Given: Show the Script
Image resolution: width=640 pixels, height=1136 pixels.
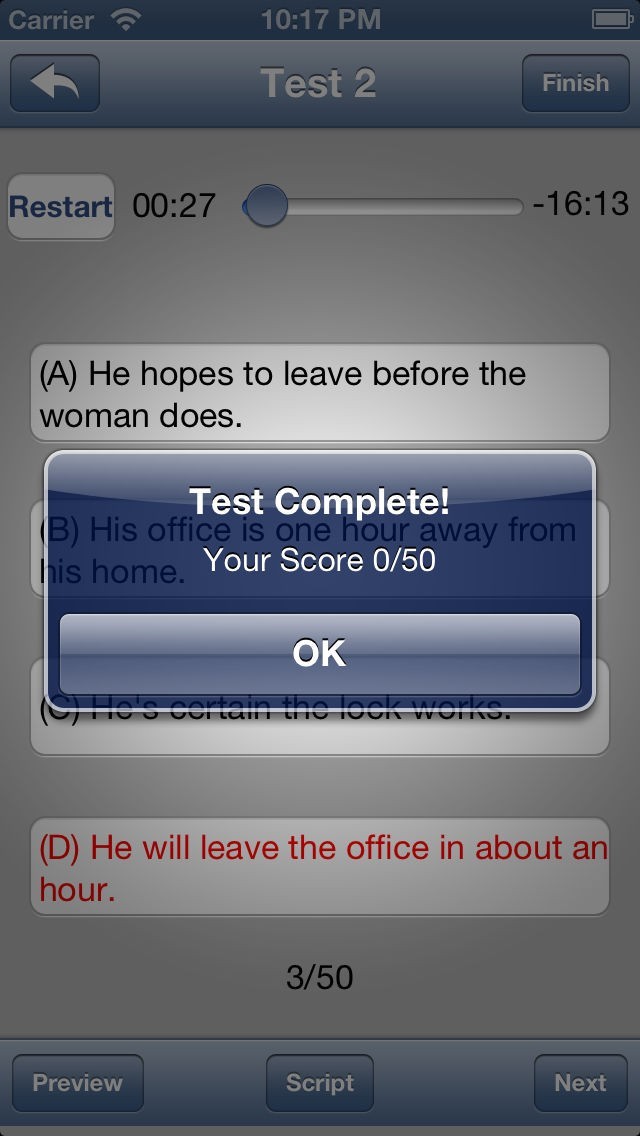Looking at the screenshot, I should pyautogui.click(x=320, y=1083).
